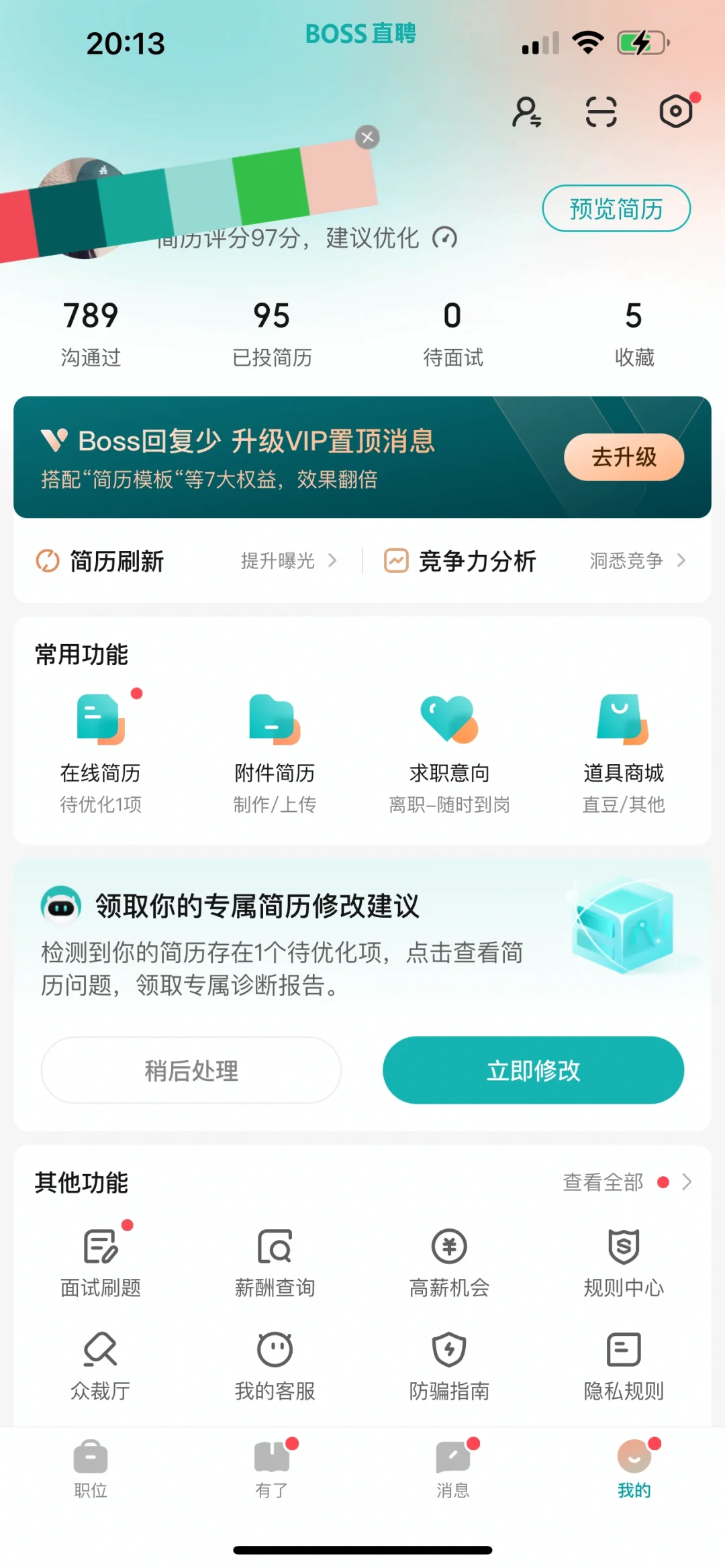Dismiss the color strip overlay
Viewport: 725px width, 1568px height.
(x=367, y=138)
